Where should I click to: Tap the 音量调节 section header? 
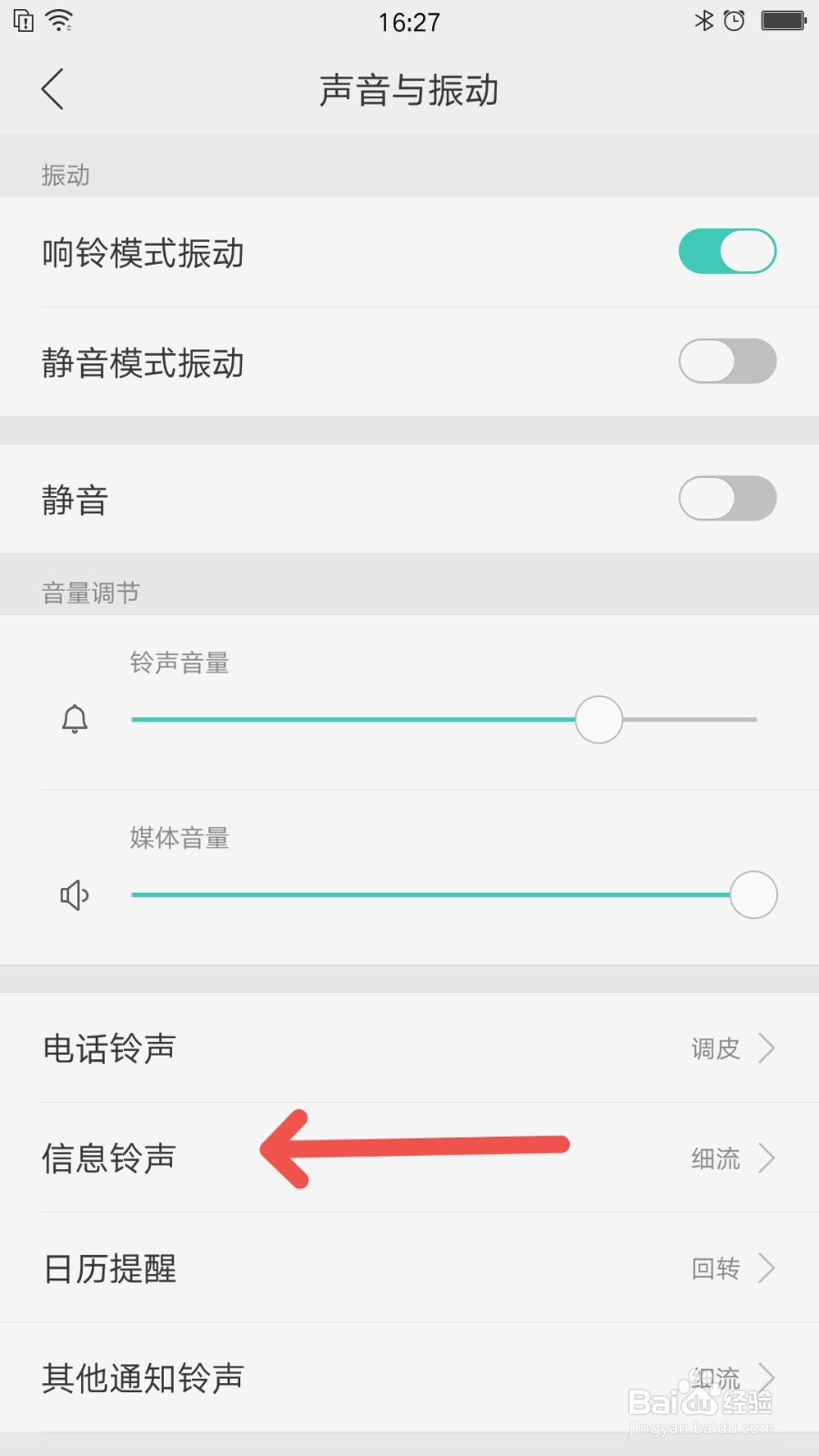coord(90,591)
